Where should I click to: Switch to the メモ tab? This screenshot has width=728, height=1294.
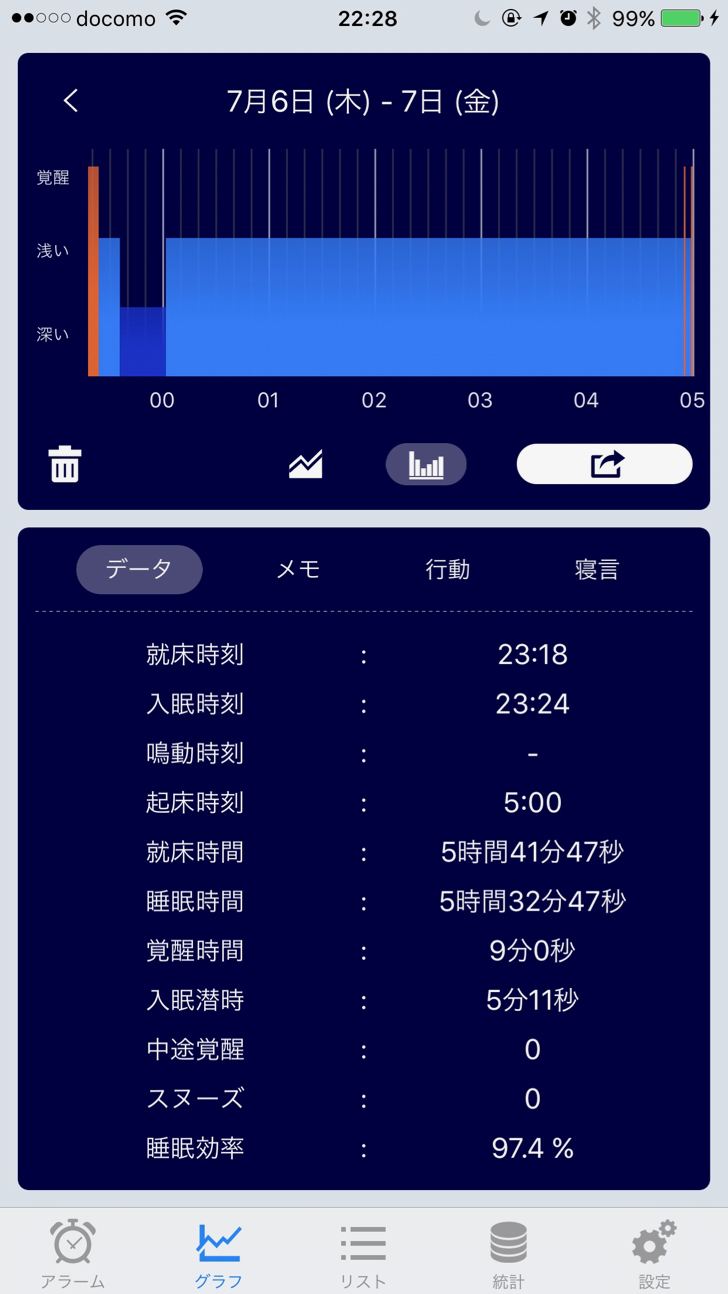298,569
